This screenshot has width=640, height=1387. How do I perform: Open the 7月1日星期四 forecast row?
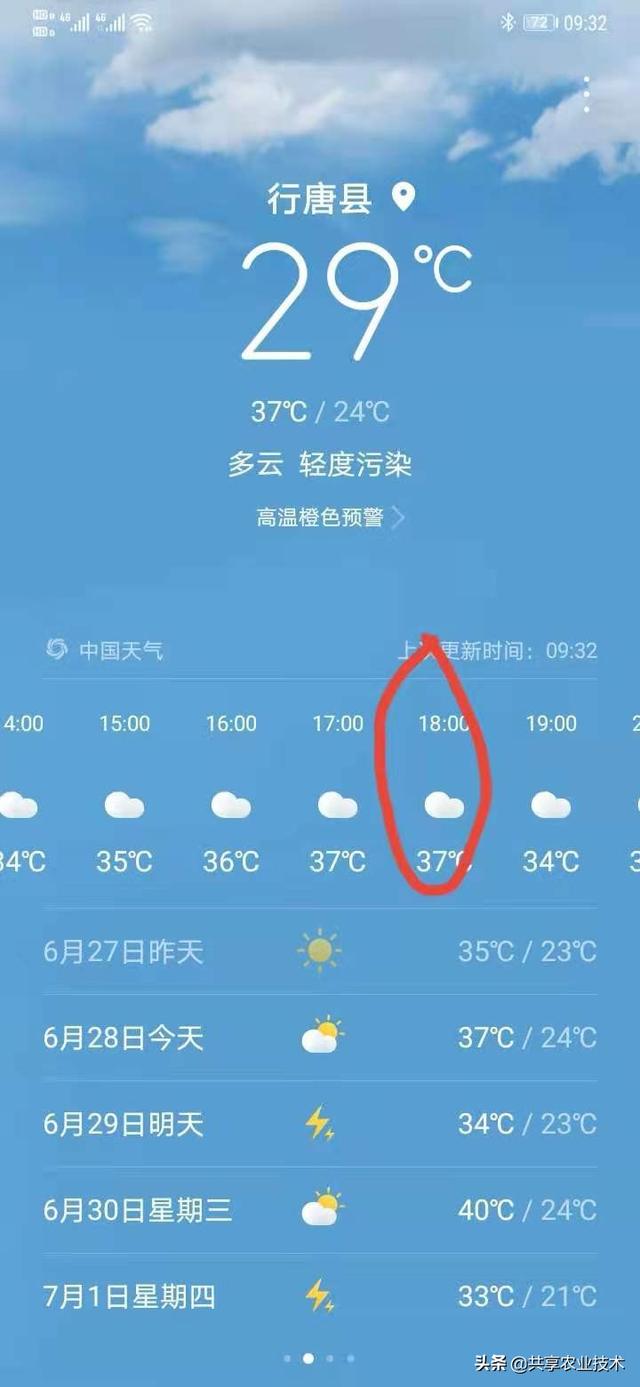point(320,1297)
